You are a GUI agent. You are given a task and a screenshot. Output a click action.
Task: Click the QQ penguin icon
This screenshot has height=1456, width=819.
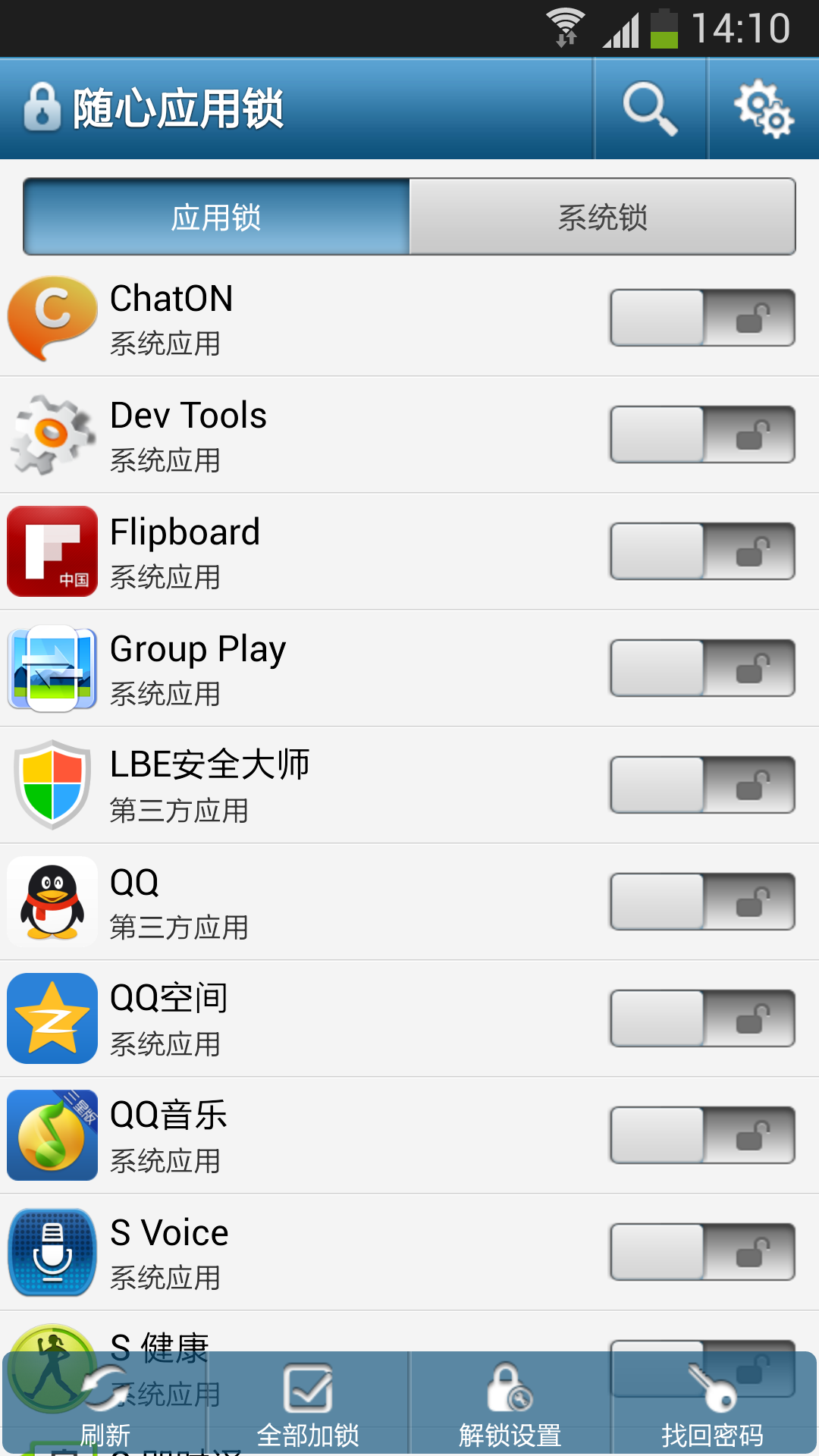(51, 902)
